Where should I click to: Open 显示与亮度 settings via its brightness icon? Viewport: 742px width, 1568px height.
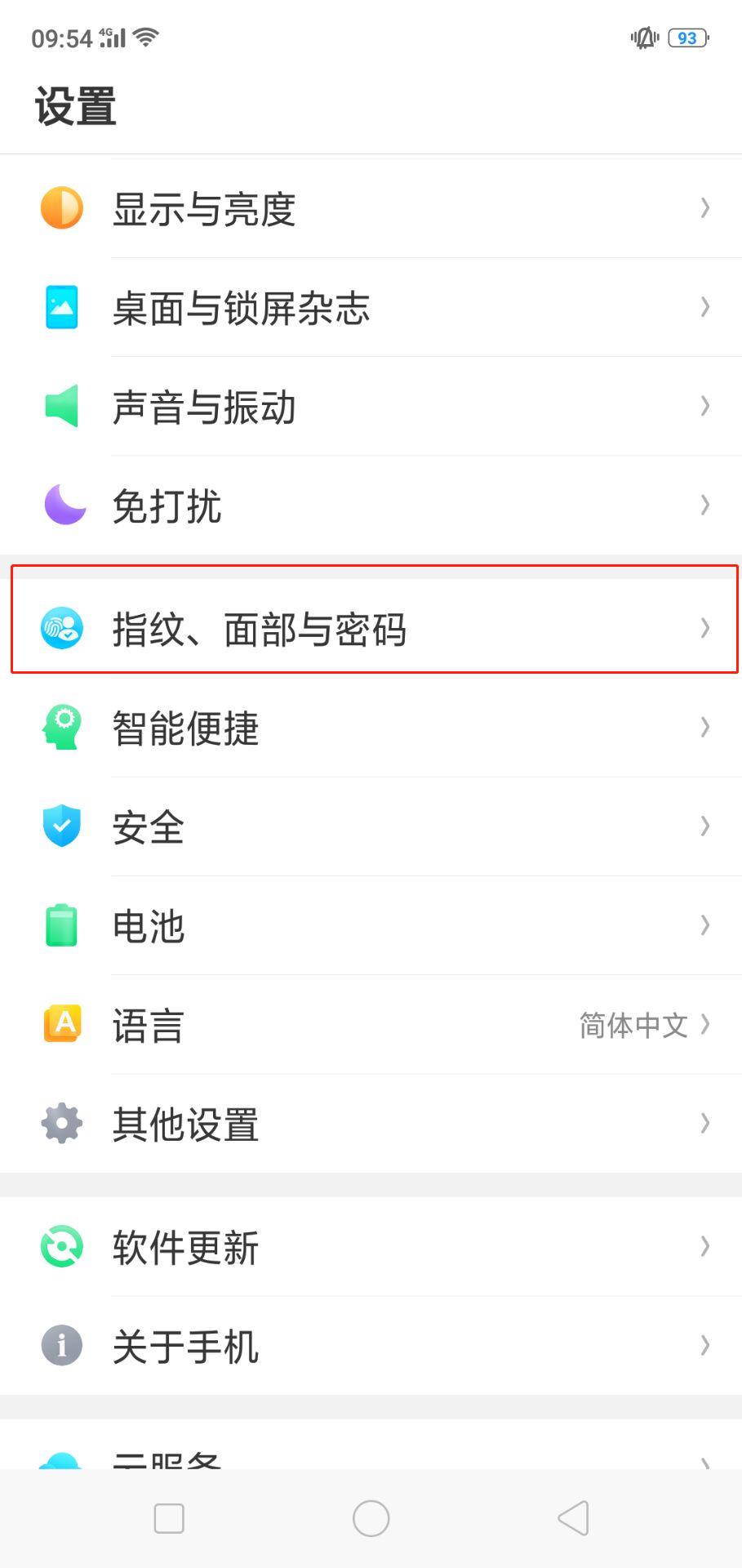[x=61, y=208]
